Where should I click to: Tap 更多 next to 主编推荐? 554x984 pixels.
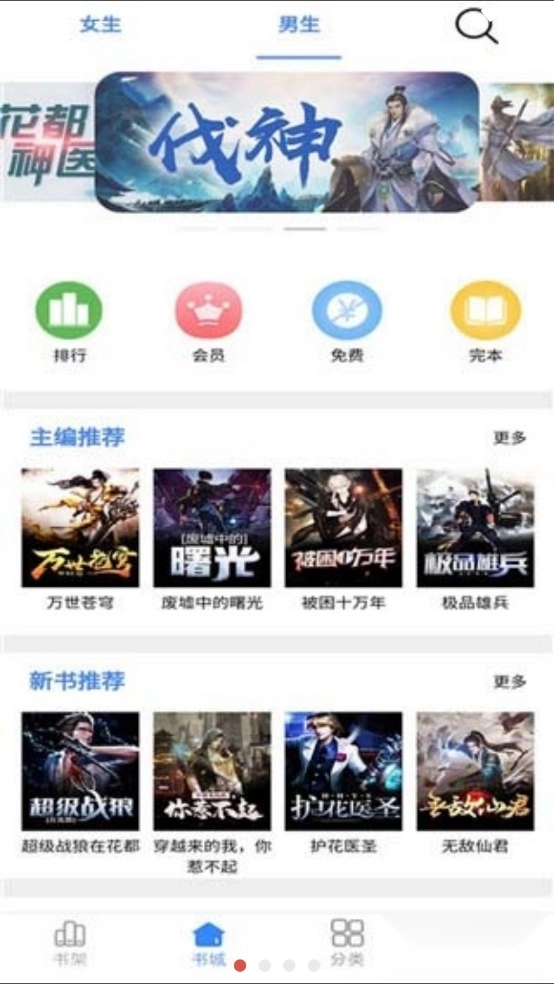509,438
